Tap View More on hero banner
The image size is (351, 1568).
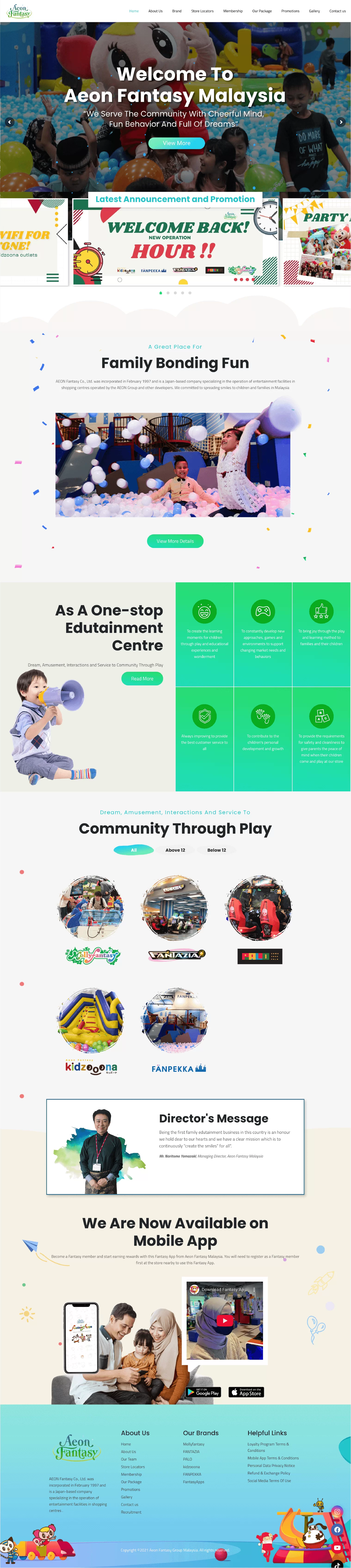176,143
